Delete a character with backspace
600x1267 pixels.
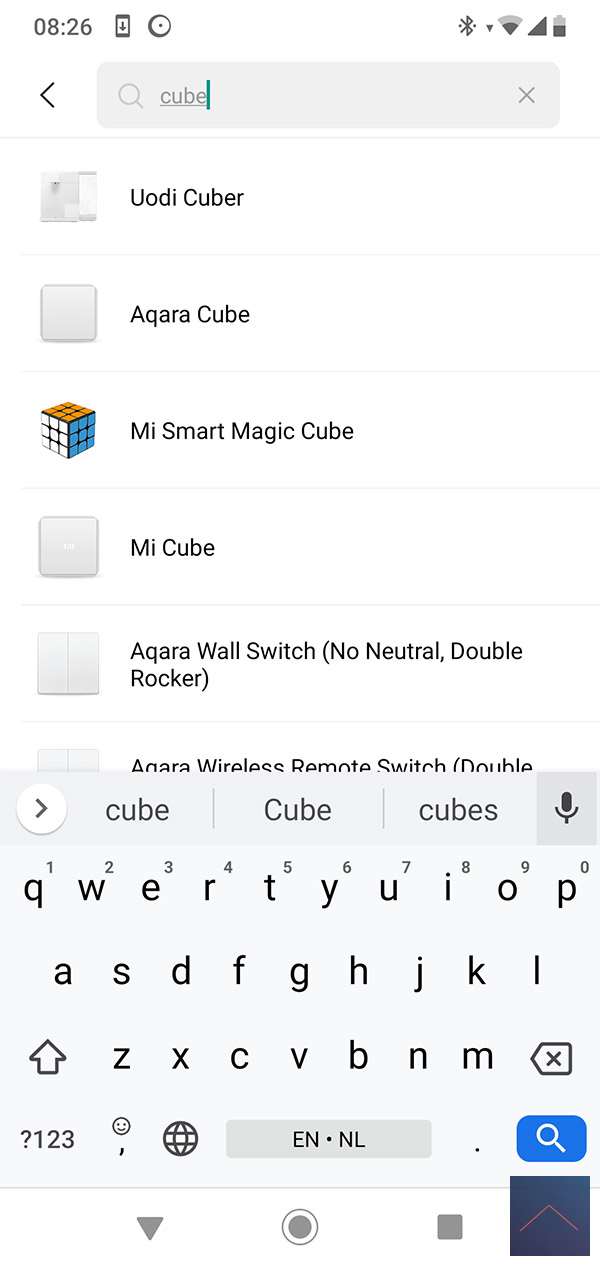[x=551, y=1058]
